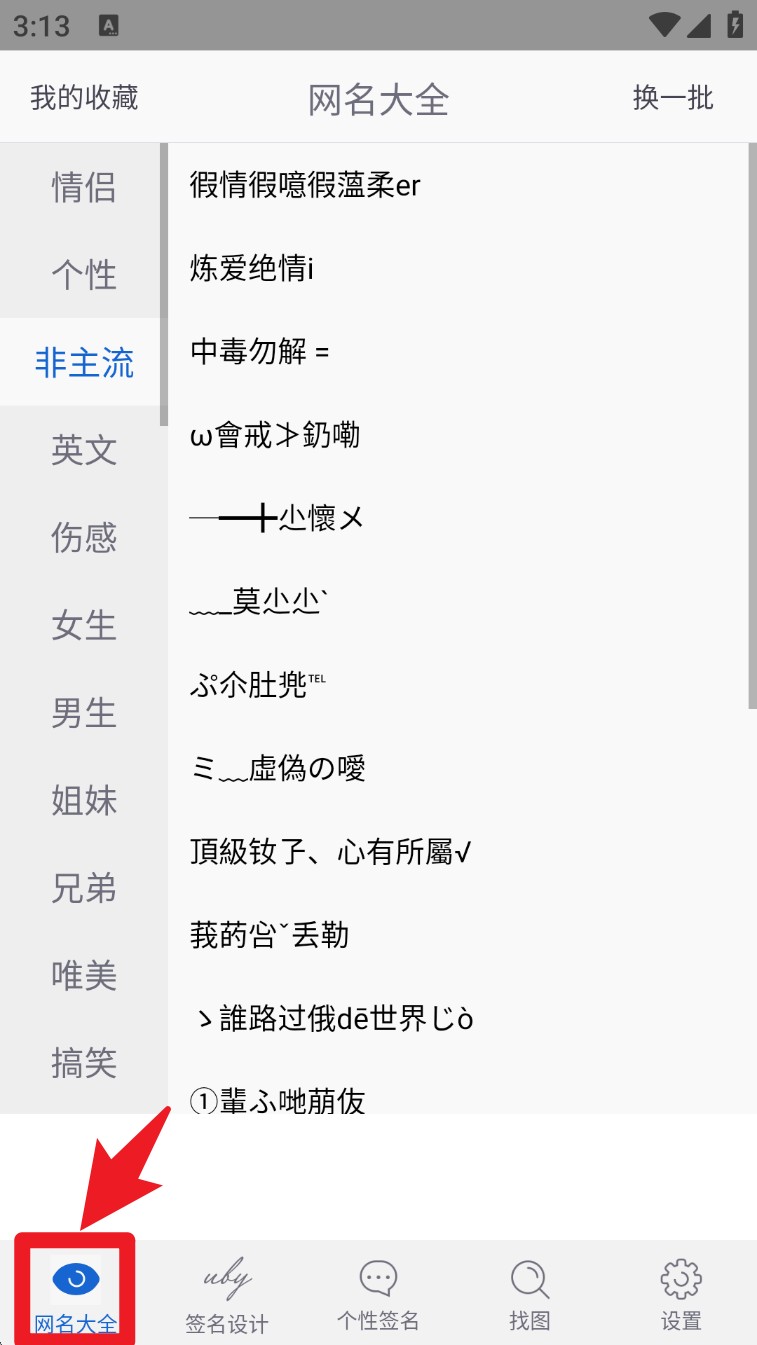This screenshot has width=757, height=1345.
Task: Open the 女生 category
Action: (x=84, y=625)
